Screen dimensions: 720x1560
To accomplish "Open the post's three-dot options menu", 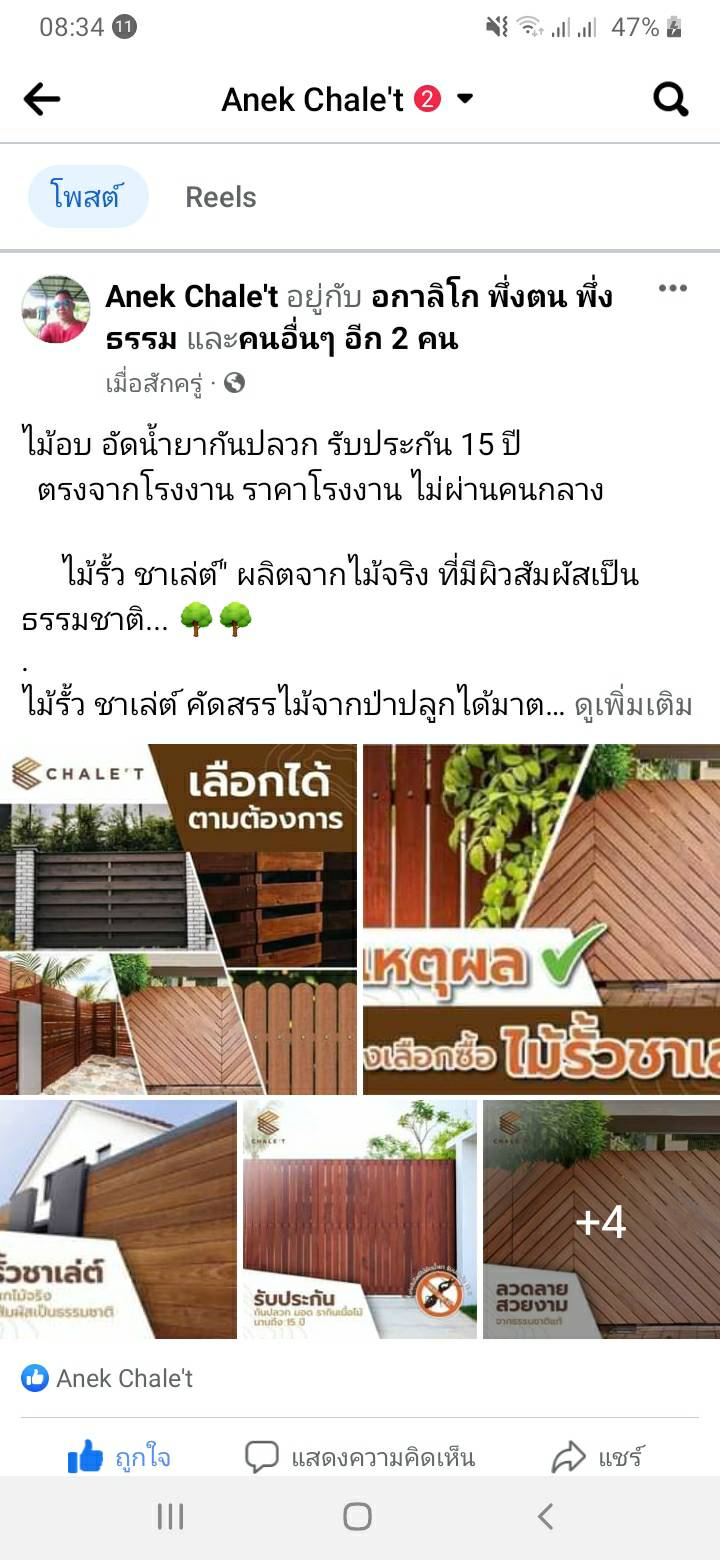I will point(672,289).
